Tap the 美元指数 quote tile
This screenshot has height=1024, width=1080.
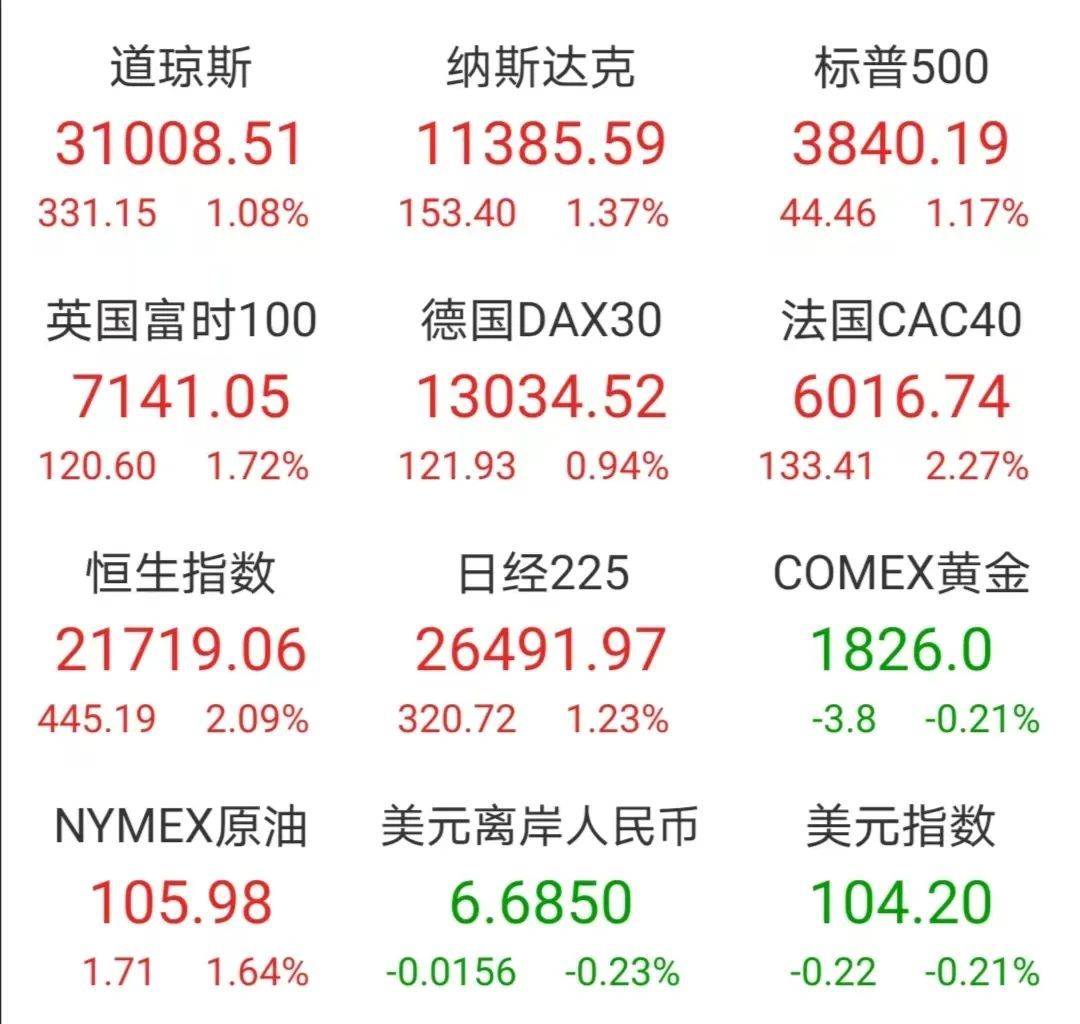[x=900, y=900]
